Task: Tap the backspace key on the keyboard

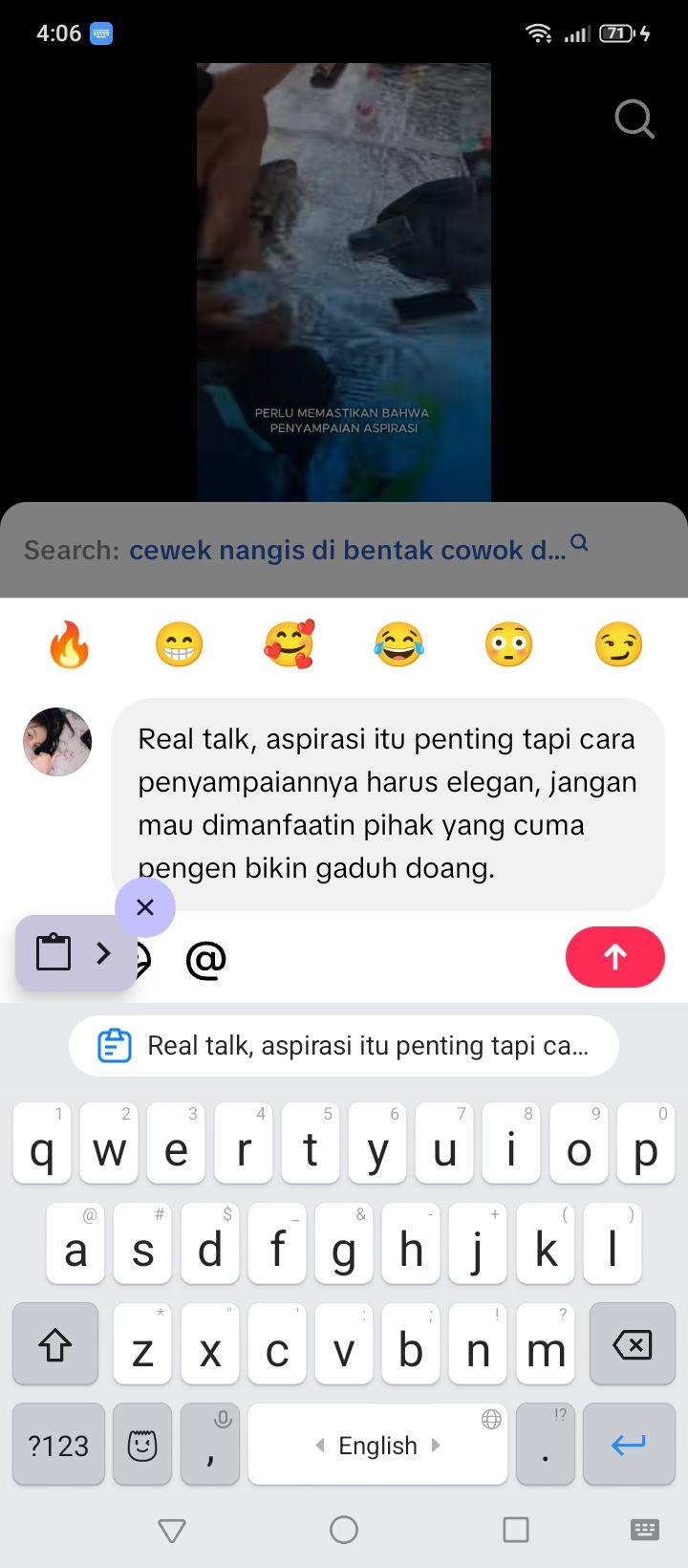Action: pos(633,1344)
